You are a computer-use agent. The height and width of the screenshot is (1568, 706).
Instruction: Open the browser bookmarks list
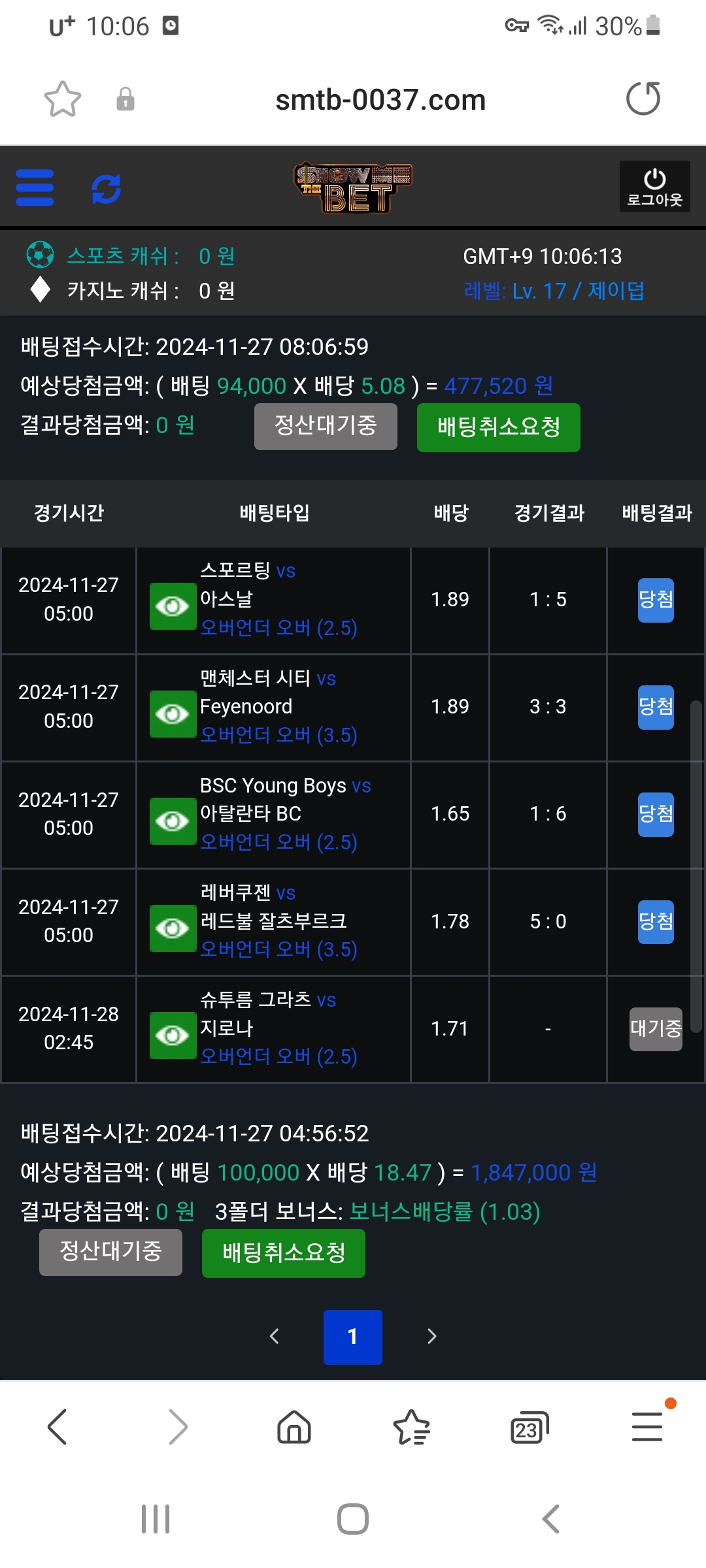[411, 1427]
